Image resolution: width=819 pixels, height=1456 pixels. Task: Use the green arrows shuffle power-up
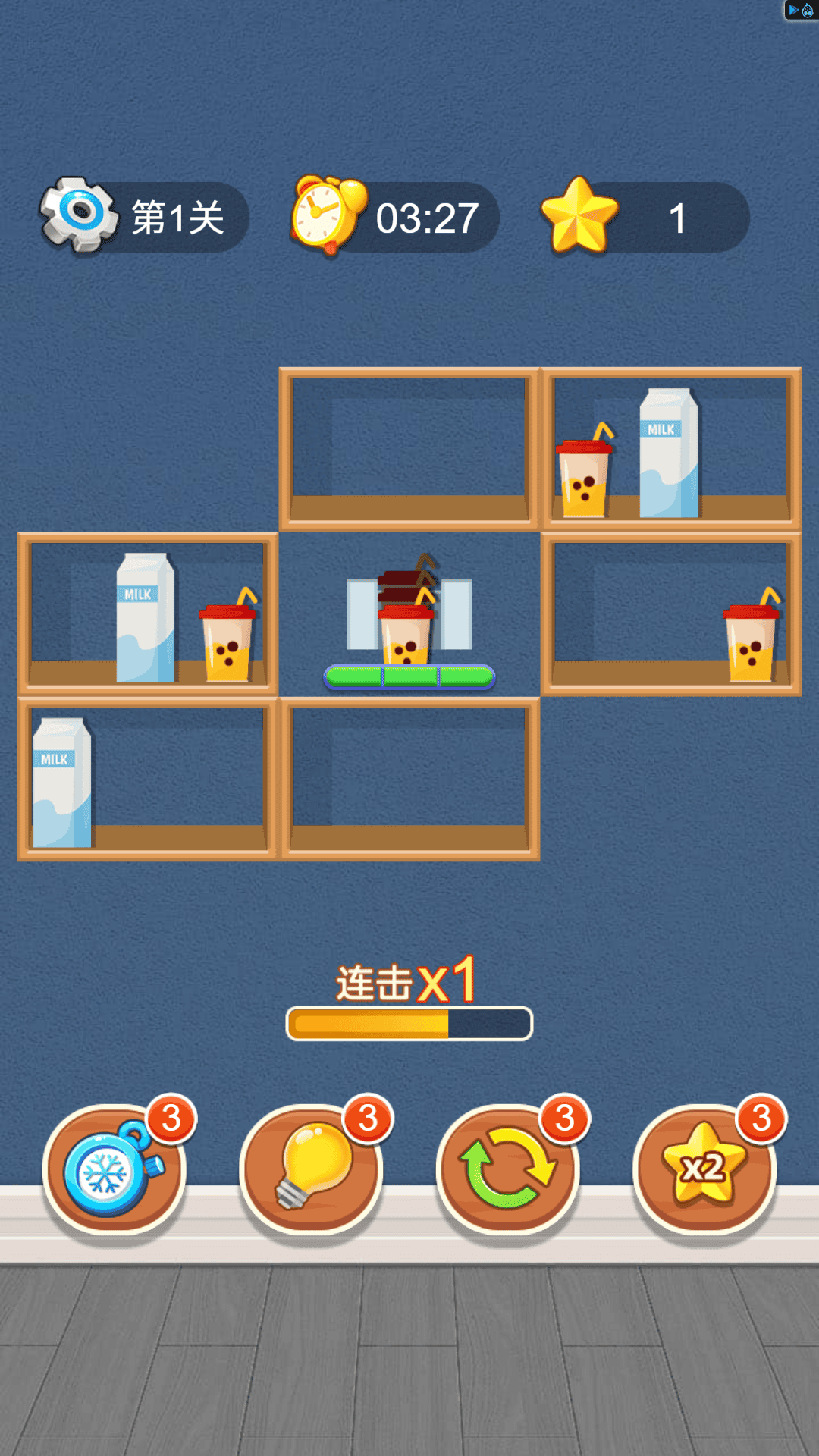(x=507, y=1169)
